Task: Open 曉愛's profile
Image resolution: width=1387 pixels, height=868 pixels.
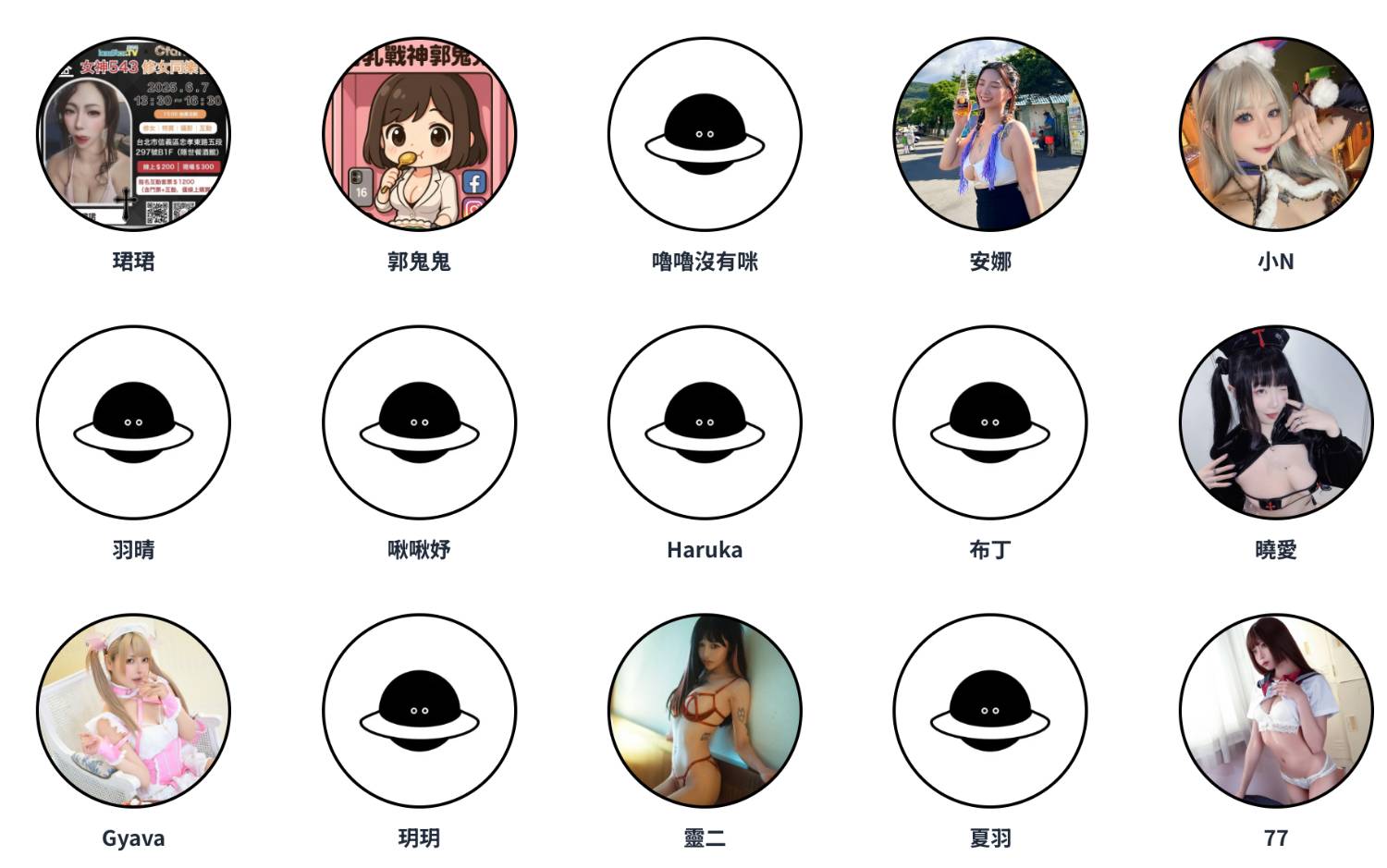Action: coord(1275,422)
